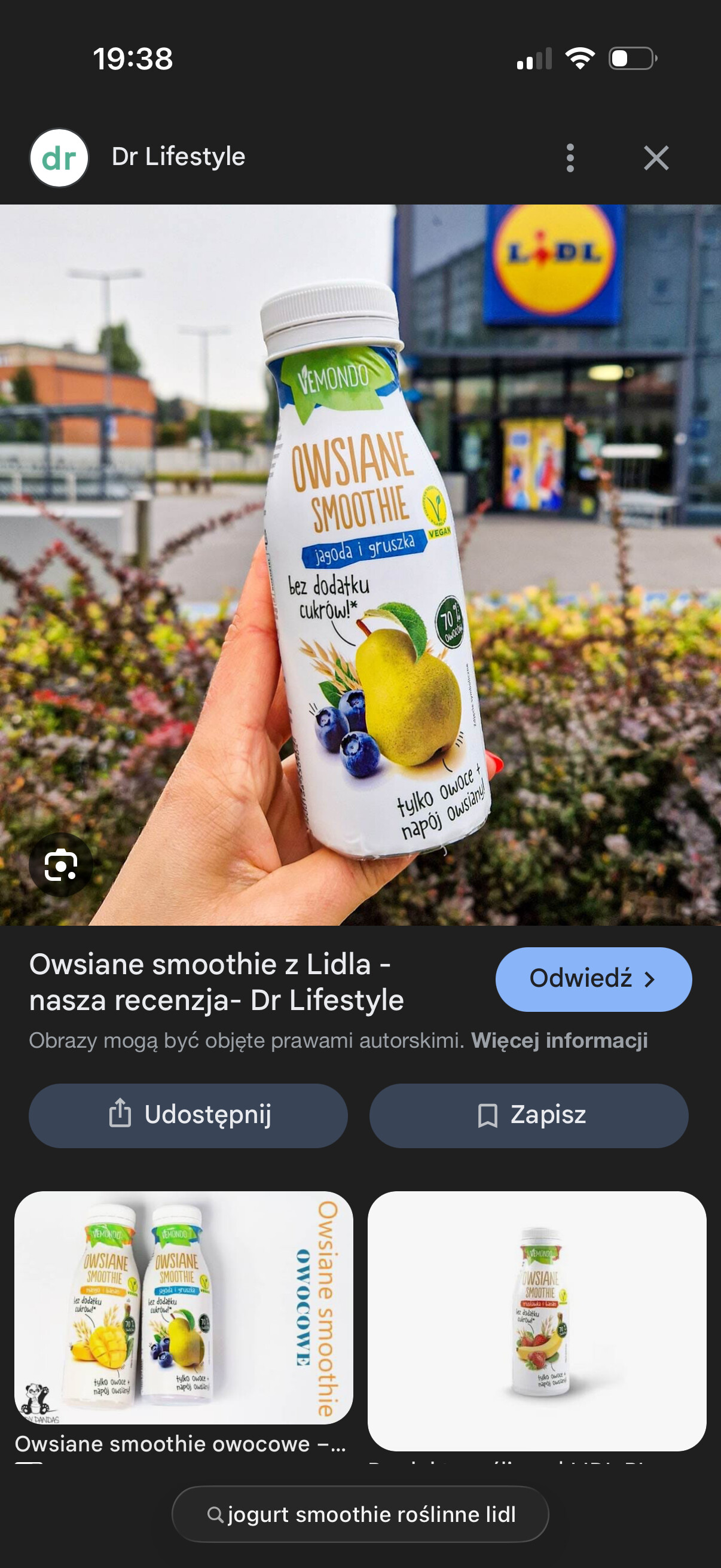Open the strawberry banana smoothie thumbnail
Screen dimensions: 721x1568
coord(537,1320)
